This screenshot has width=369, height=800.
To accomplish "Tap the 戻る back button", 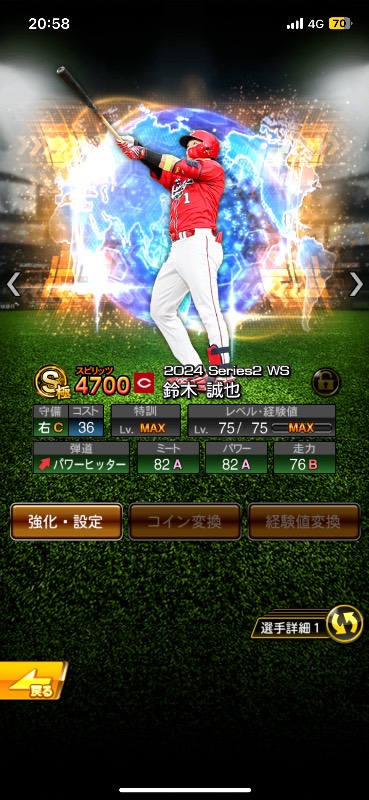I will pos(34,681).
